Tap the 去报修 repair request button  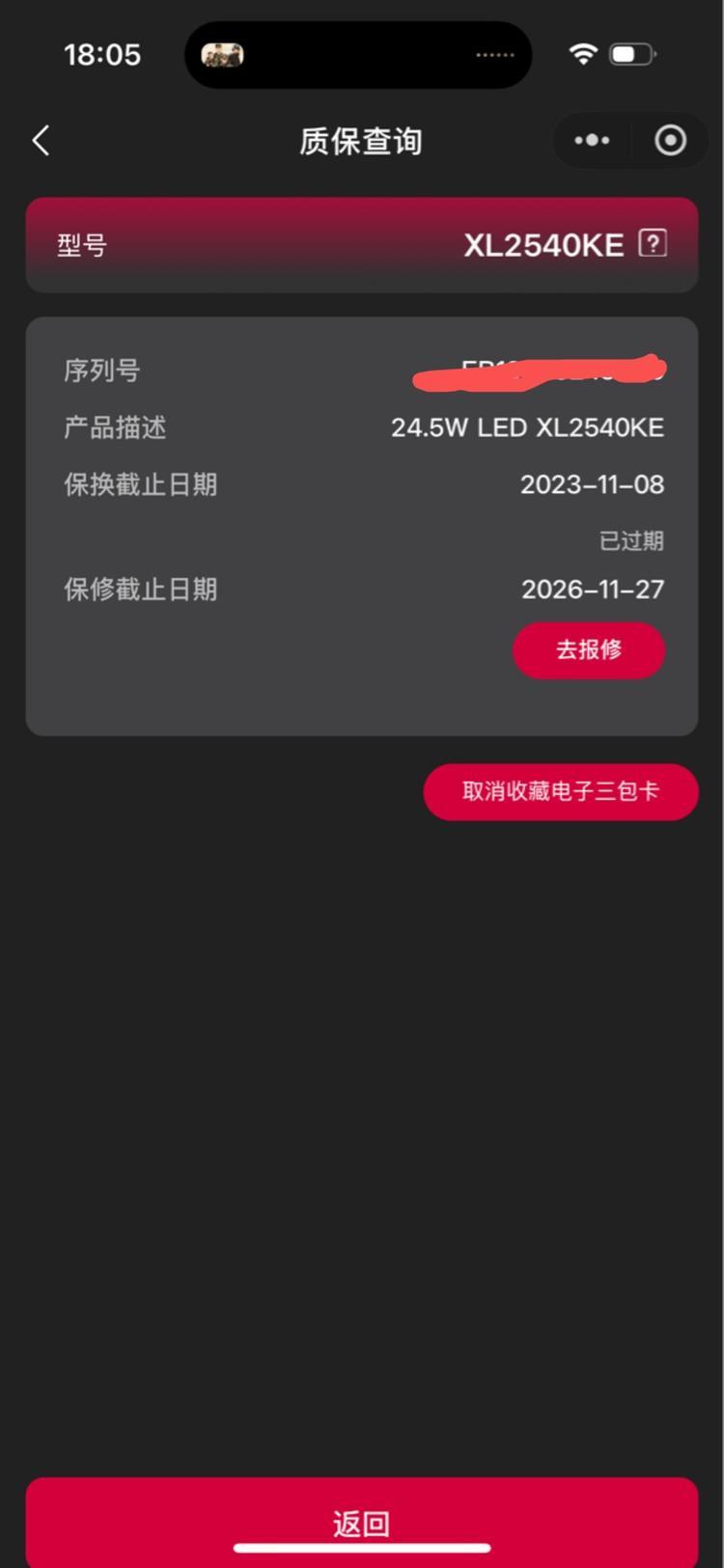(x=588, y=649)
